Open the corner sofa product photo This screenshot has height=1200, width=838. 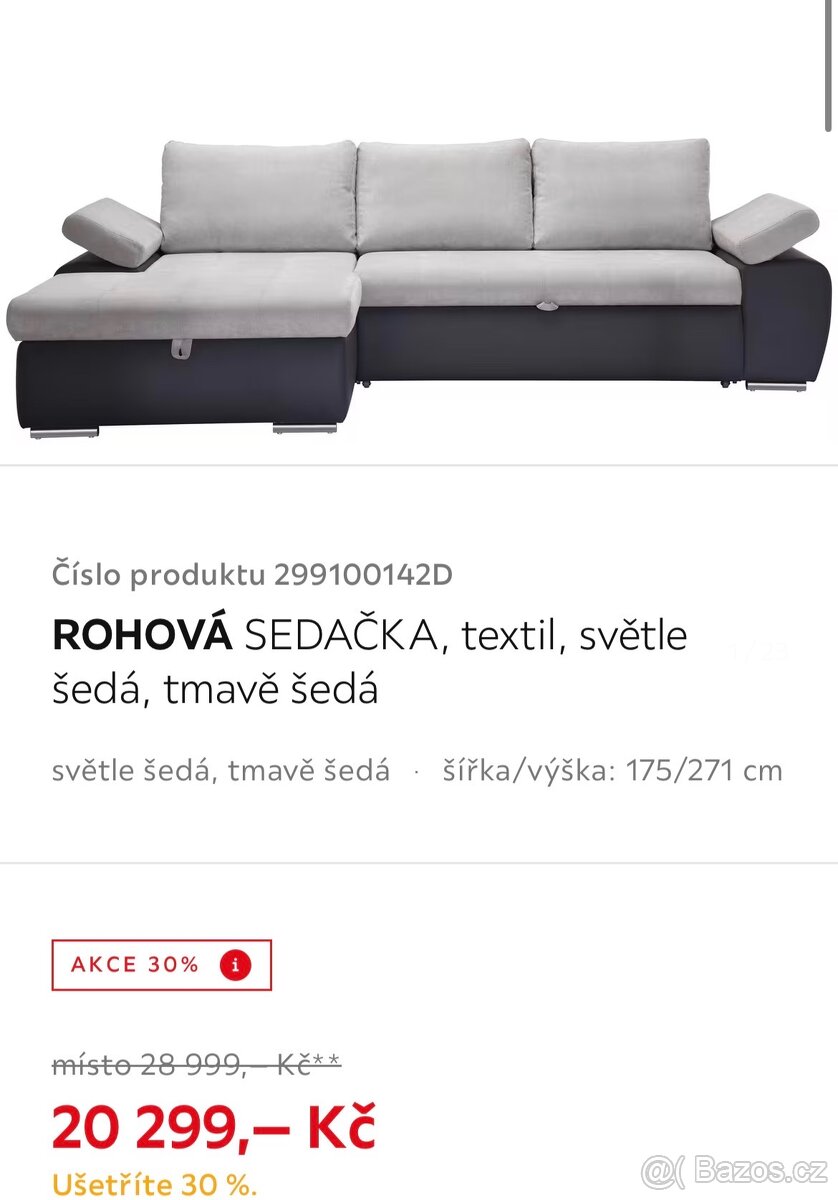click(x=418, y=285)
